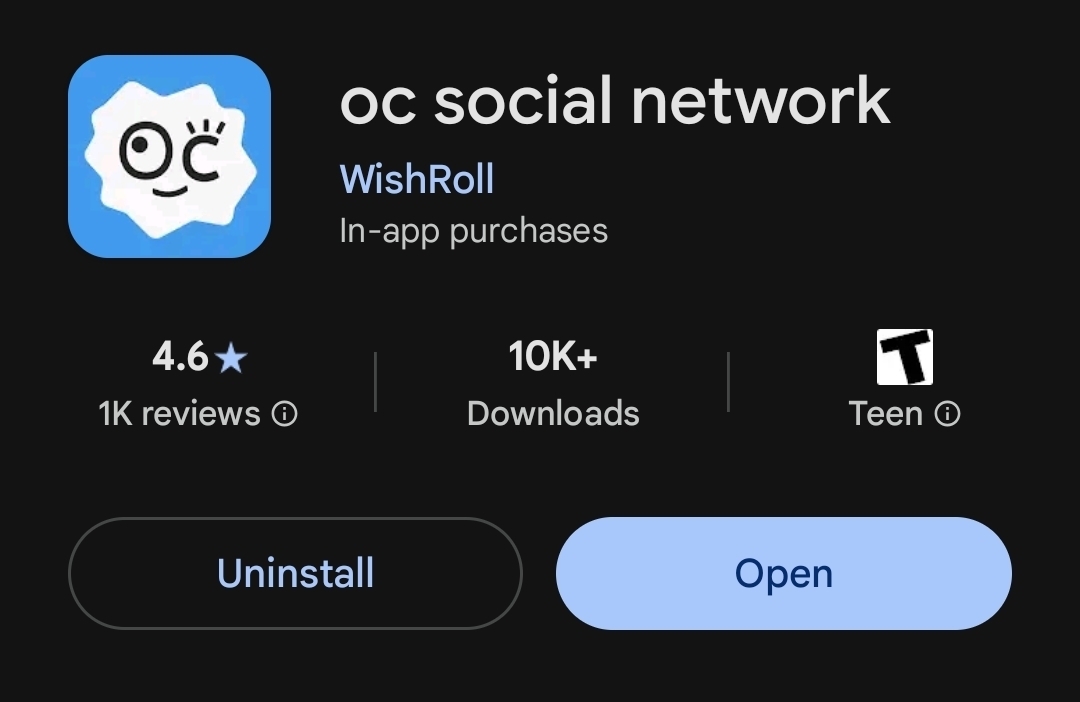This screenshot has height=702, width=1080.
Task: View info about the 1K reviews
Action: click(285, 413)
